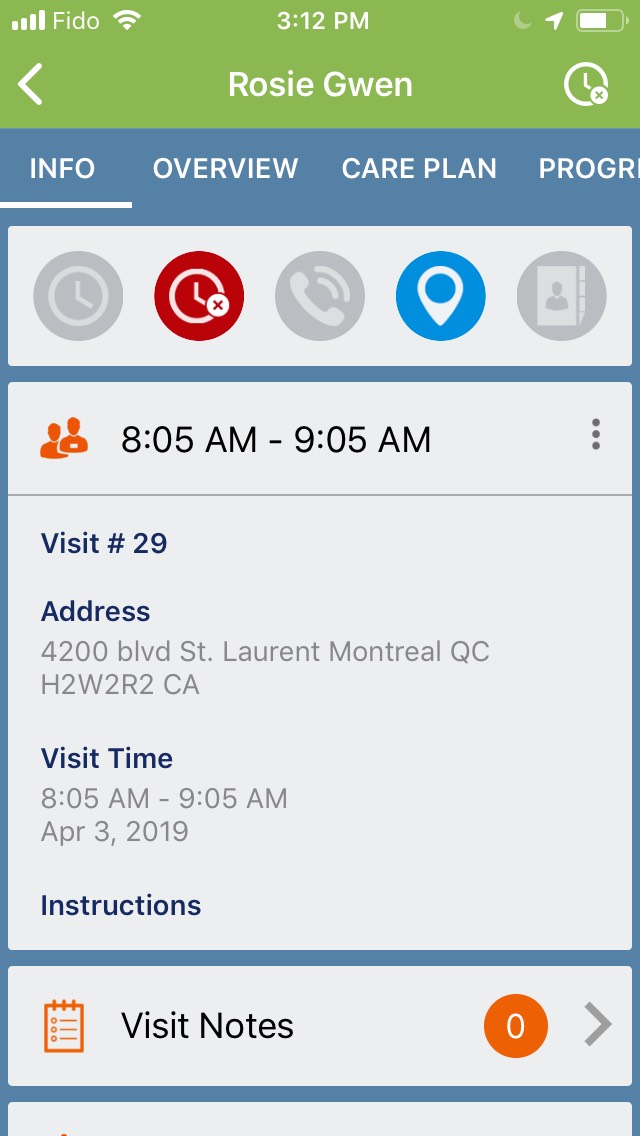Viewport: 640px width, 1136px height.
Task: Tap the grey contact book button
Action: tap(561, 296)
